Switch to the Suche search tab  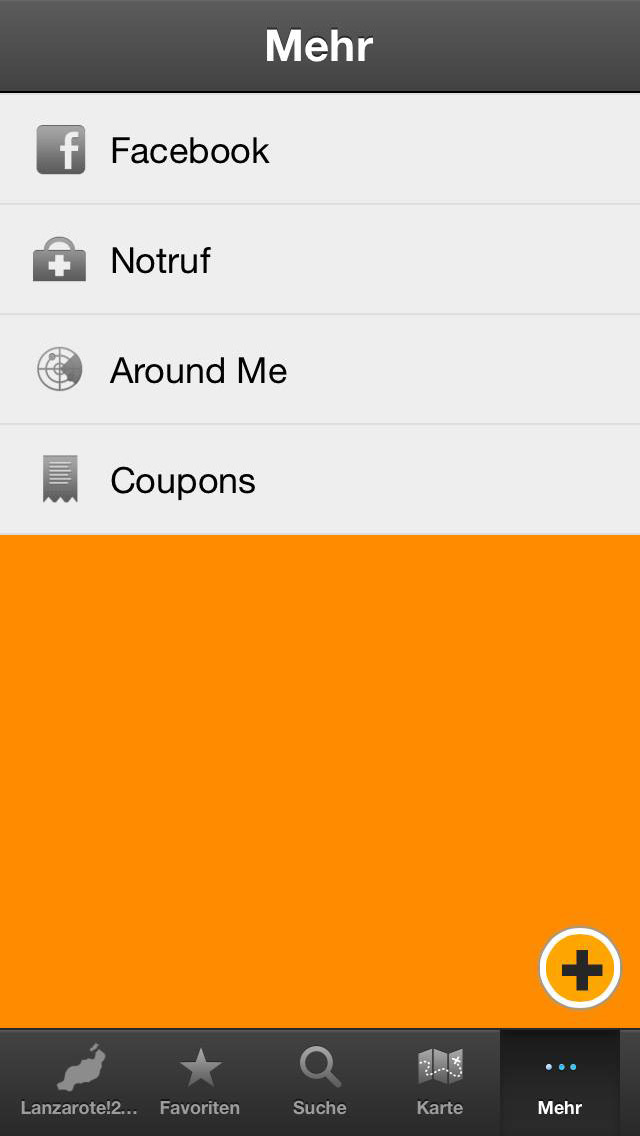[320, 1082]
